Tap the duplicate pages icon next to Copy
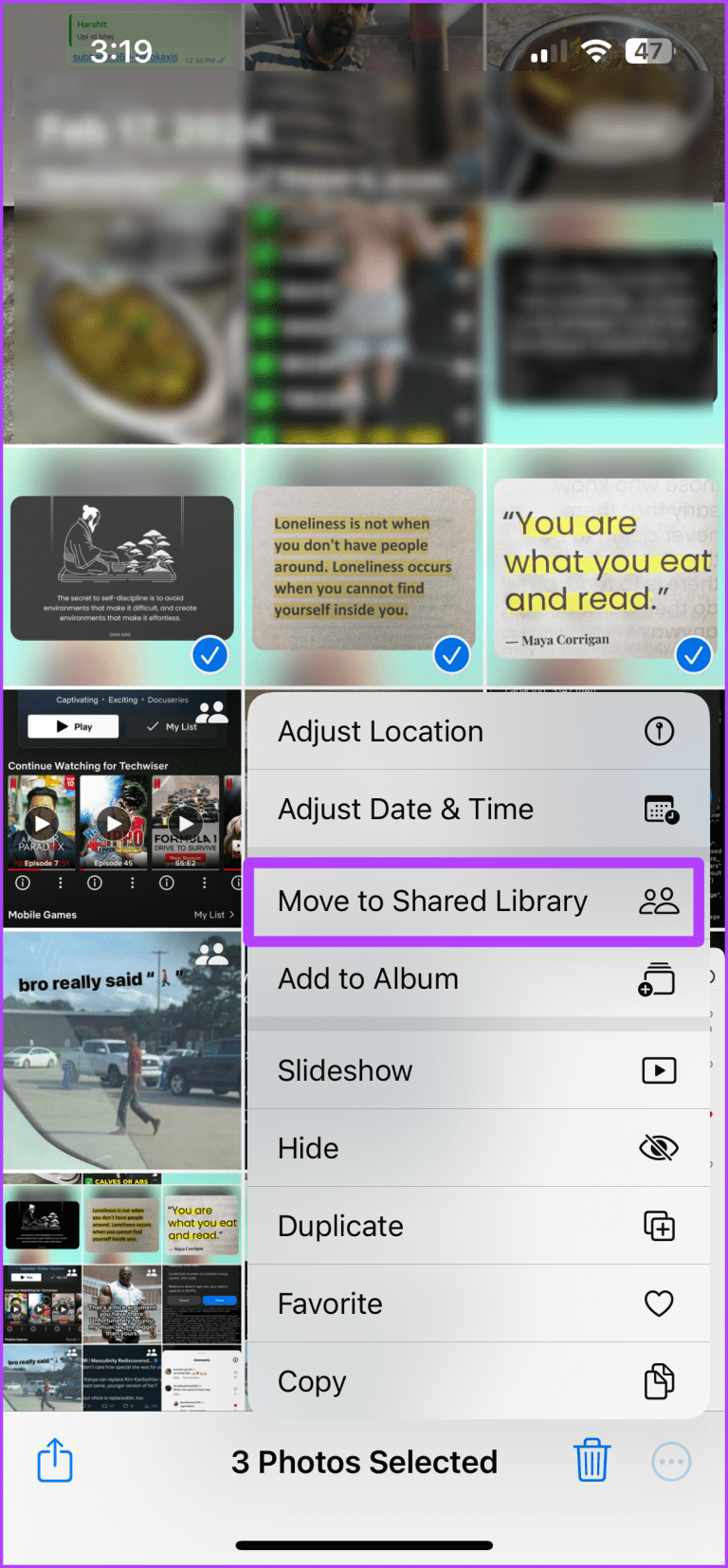 [x=659, y=1380]
